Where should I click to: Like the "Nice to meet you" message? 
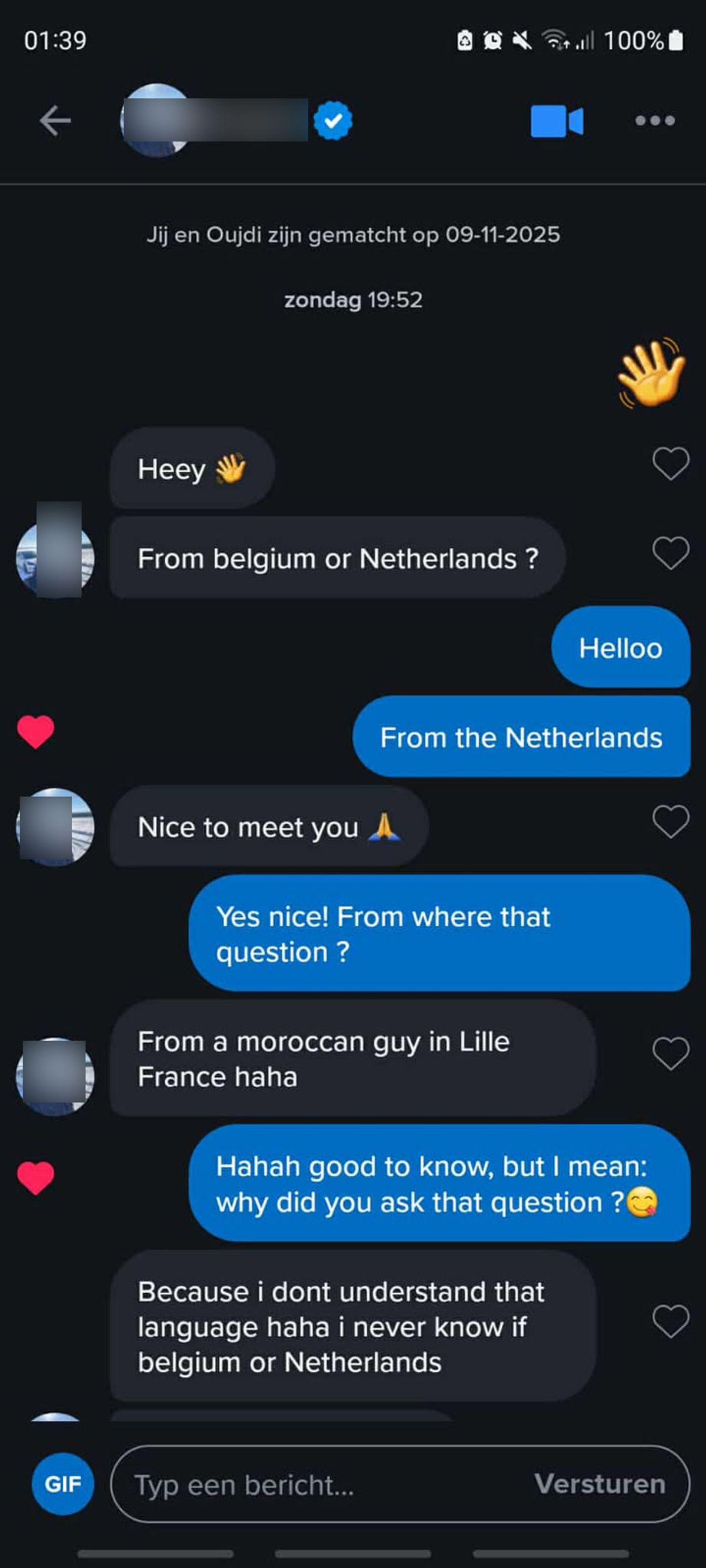pyautogui.click(x=670, y=822)
